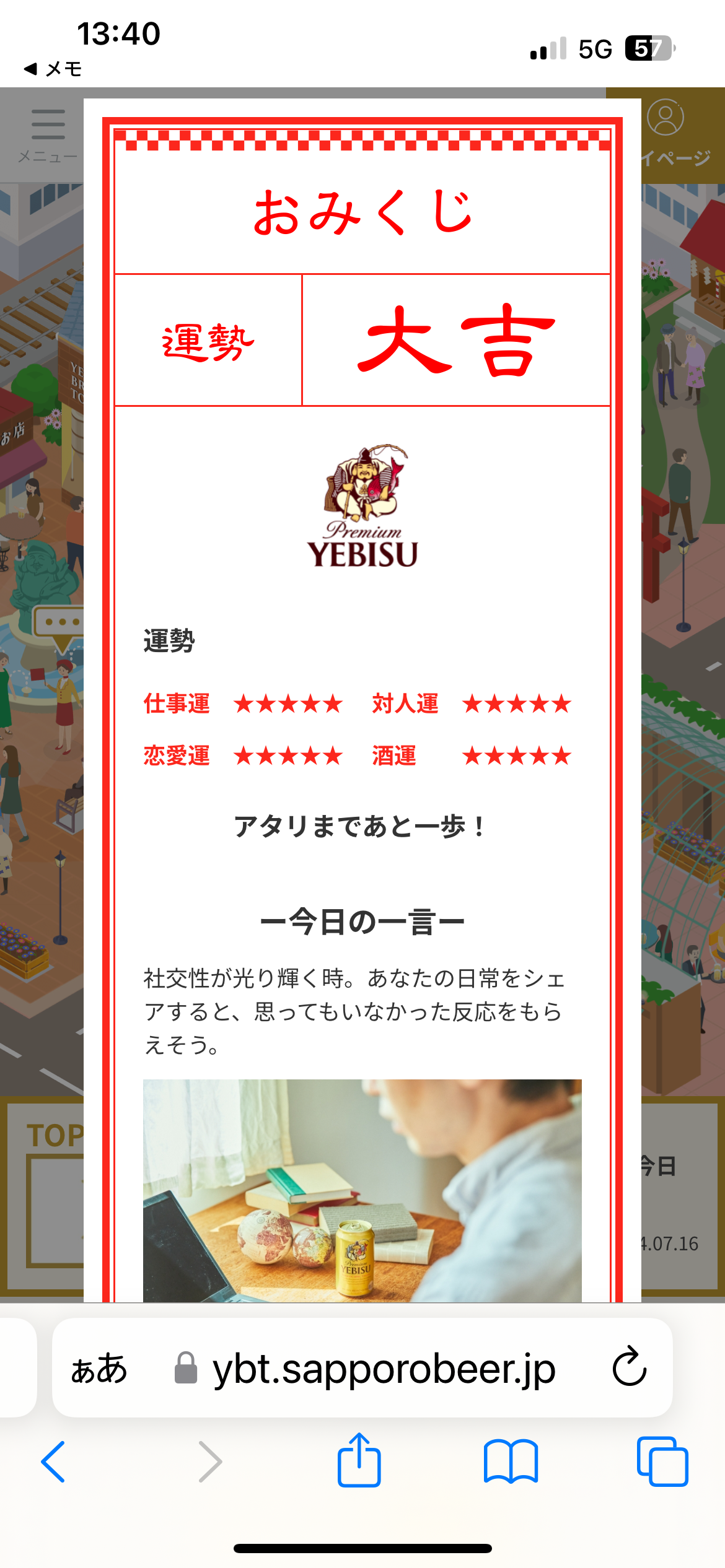Reload the current page
Screen dimensions: 725x1568
629,1366
